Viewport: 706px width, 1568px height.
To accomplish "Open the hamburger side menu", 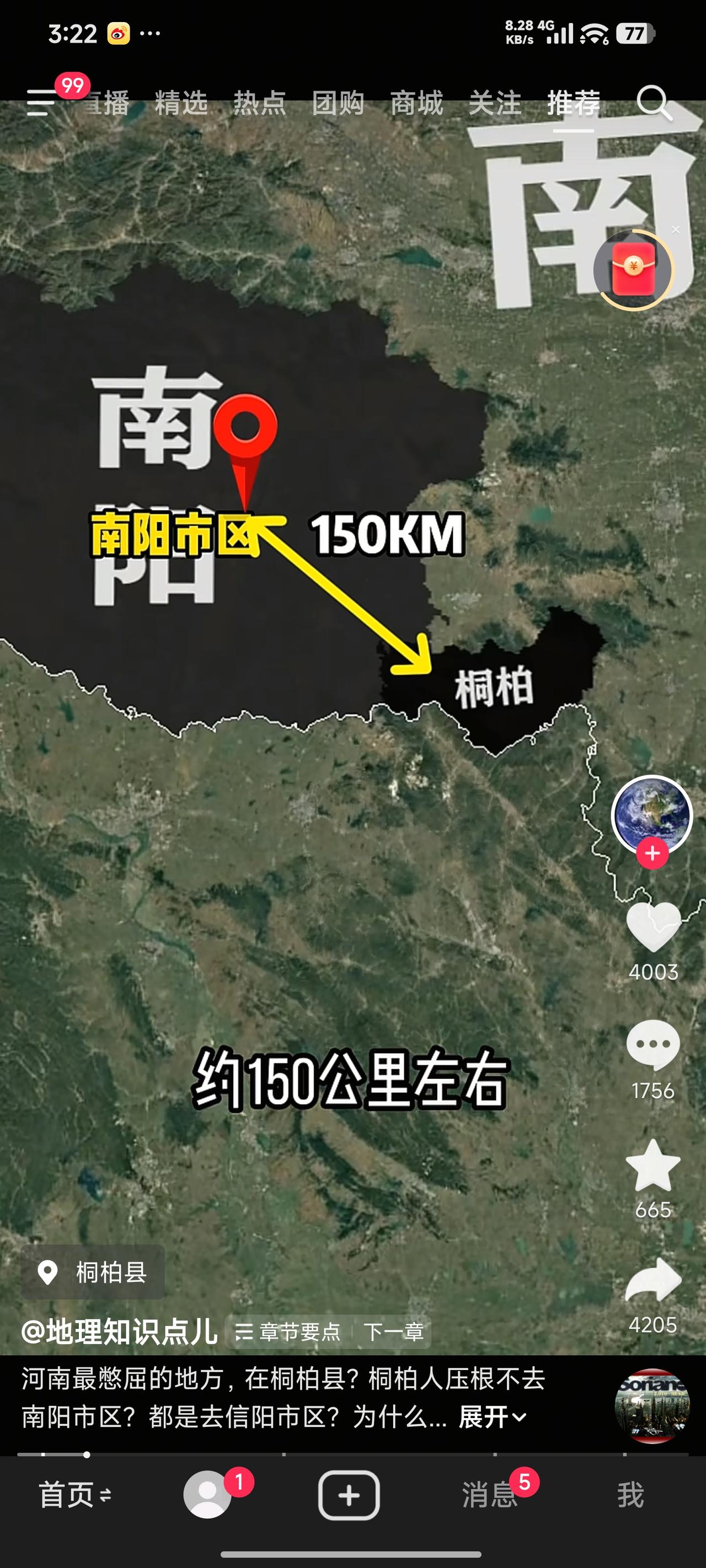I will 41,102.
